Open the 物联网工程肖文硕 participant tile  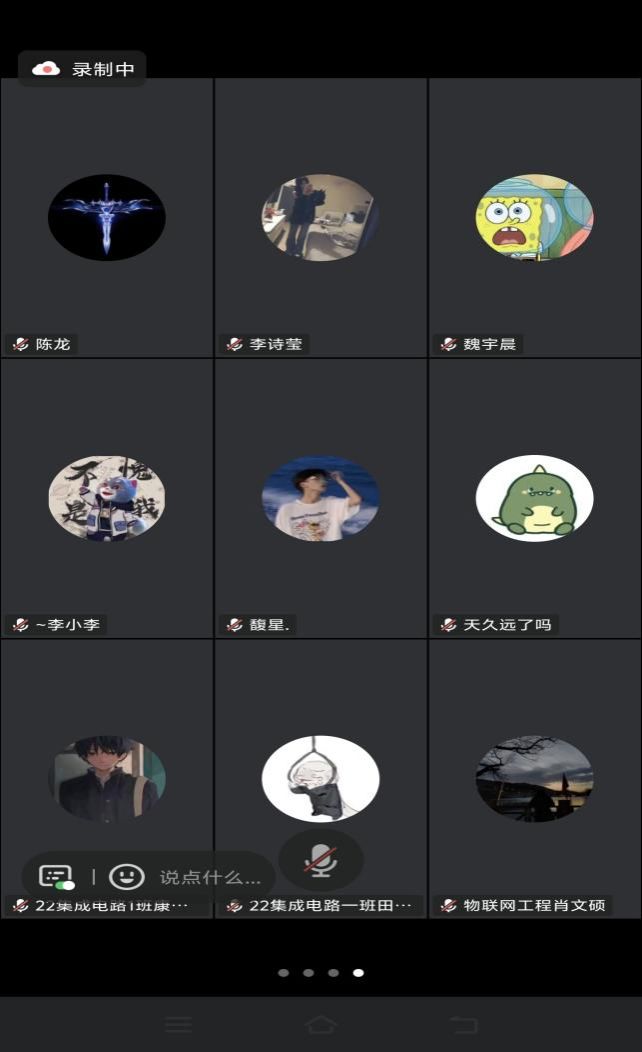[534, 778]
